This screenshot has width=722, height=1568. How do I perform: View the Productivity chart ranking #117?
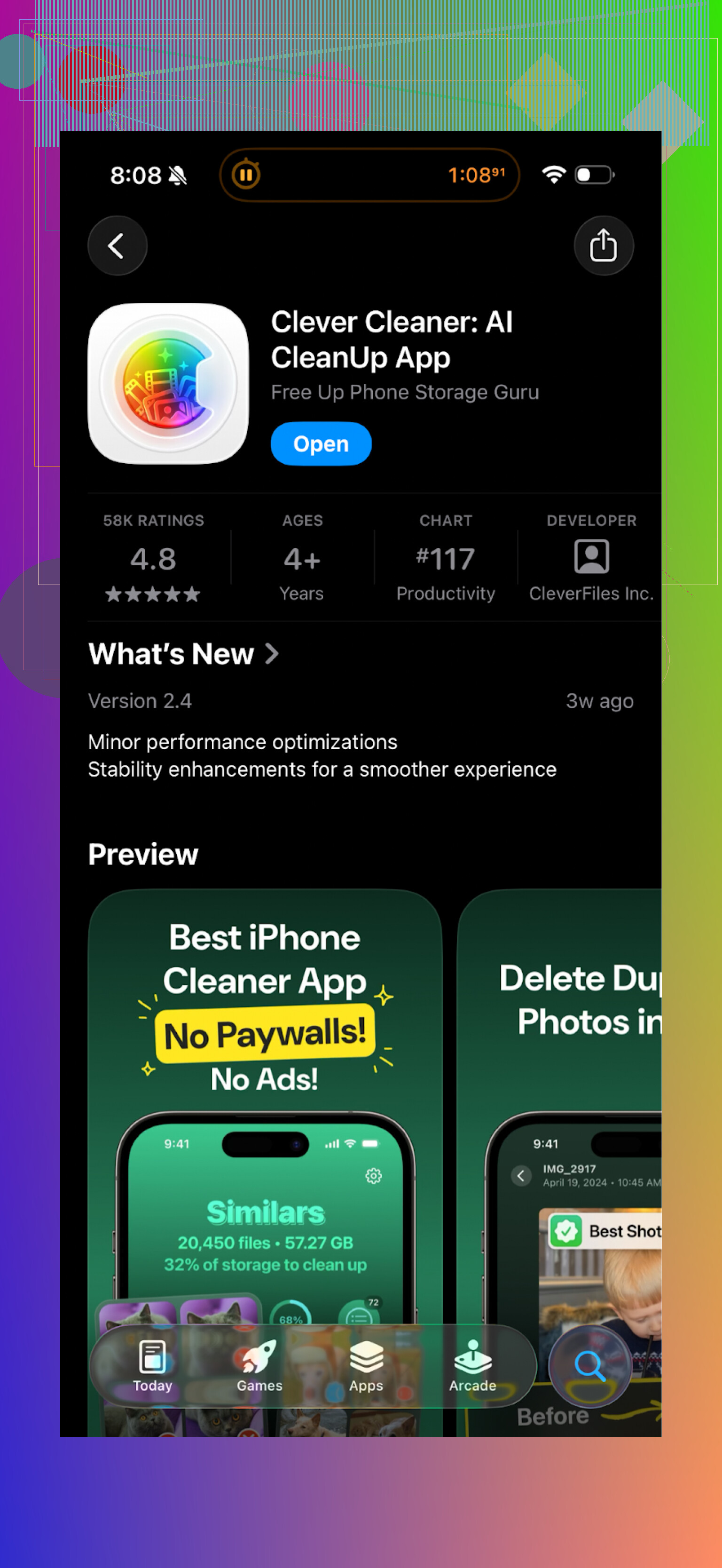coord(445,558)
